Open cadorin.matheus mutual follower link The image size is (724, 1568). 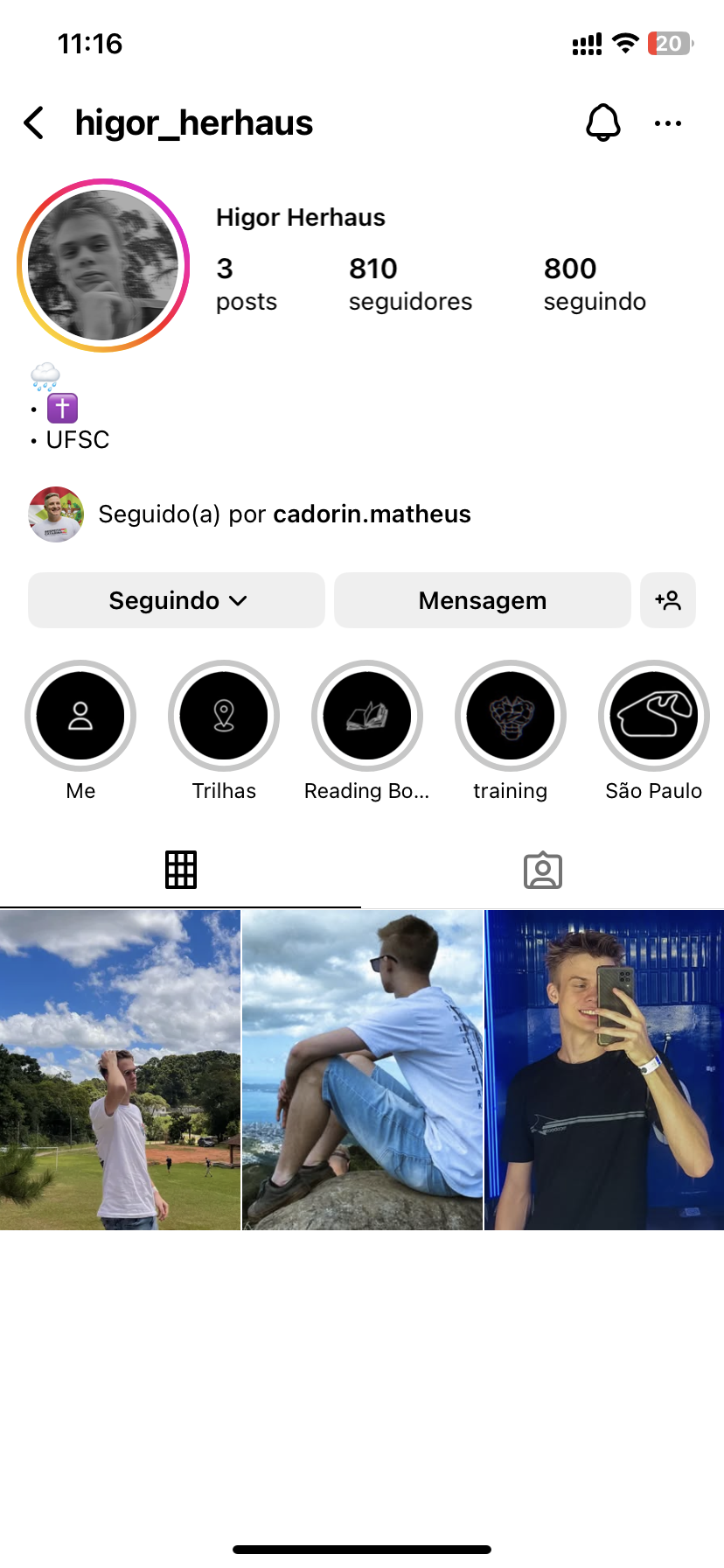372,514
